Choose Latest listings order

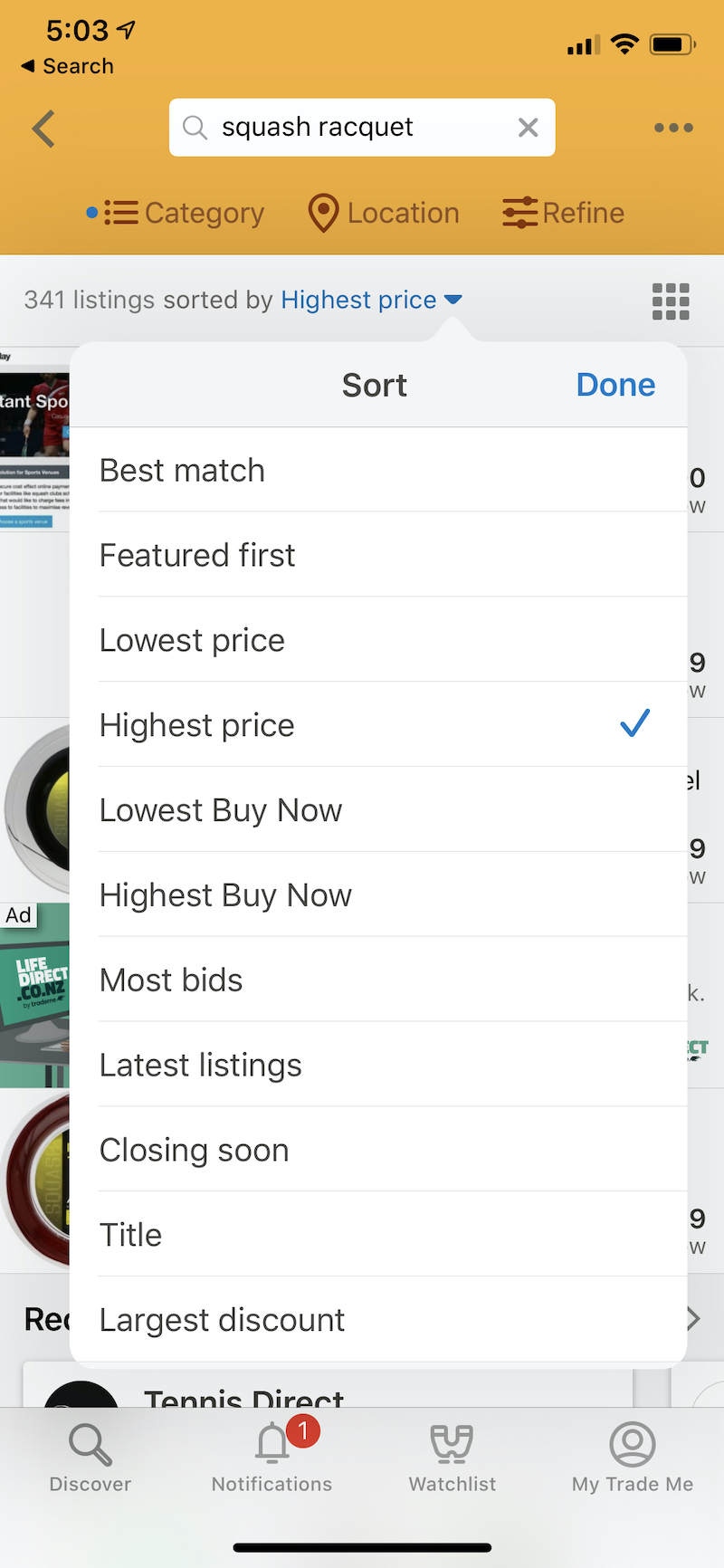click(378, 1066)
